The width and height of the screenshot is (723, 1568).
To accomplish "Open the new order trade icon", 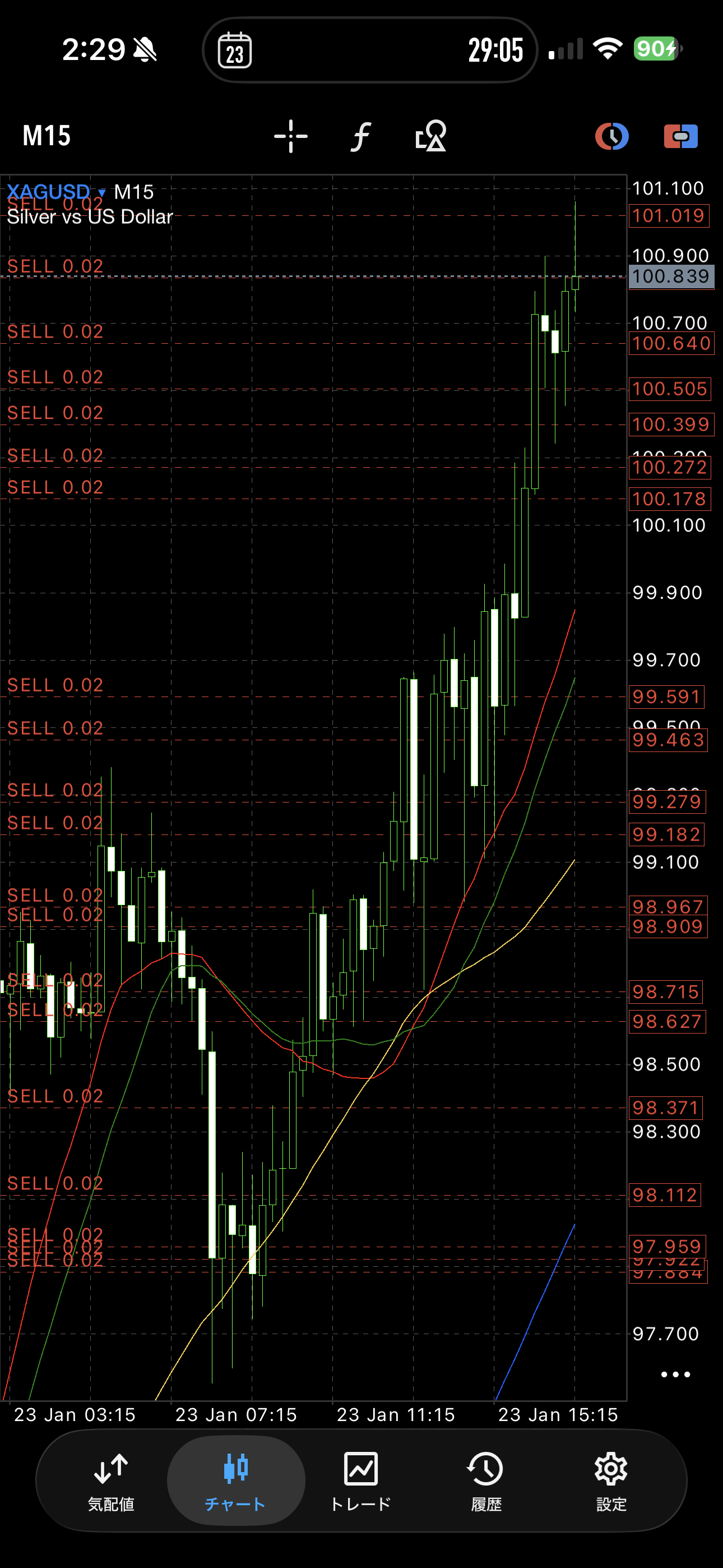I will pyautogui.click(x=680, y=136).
